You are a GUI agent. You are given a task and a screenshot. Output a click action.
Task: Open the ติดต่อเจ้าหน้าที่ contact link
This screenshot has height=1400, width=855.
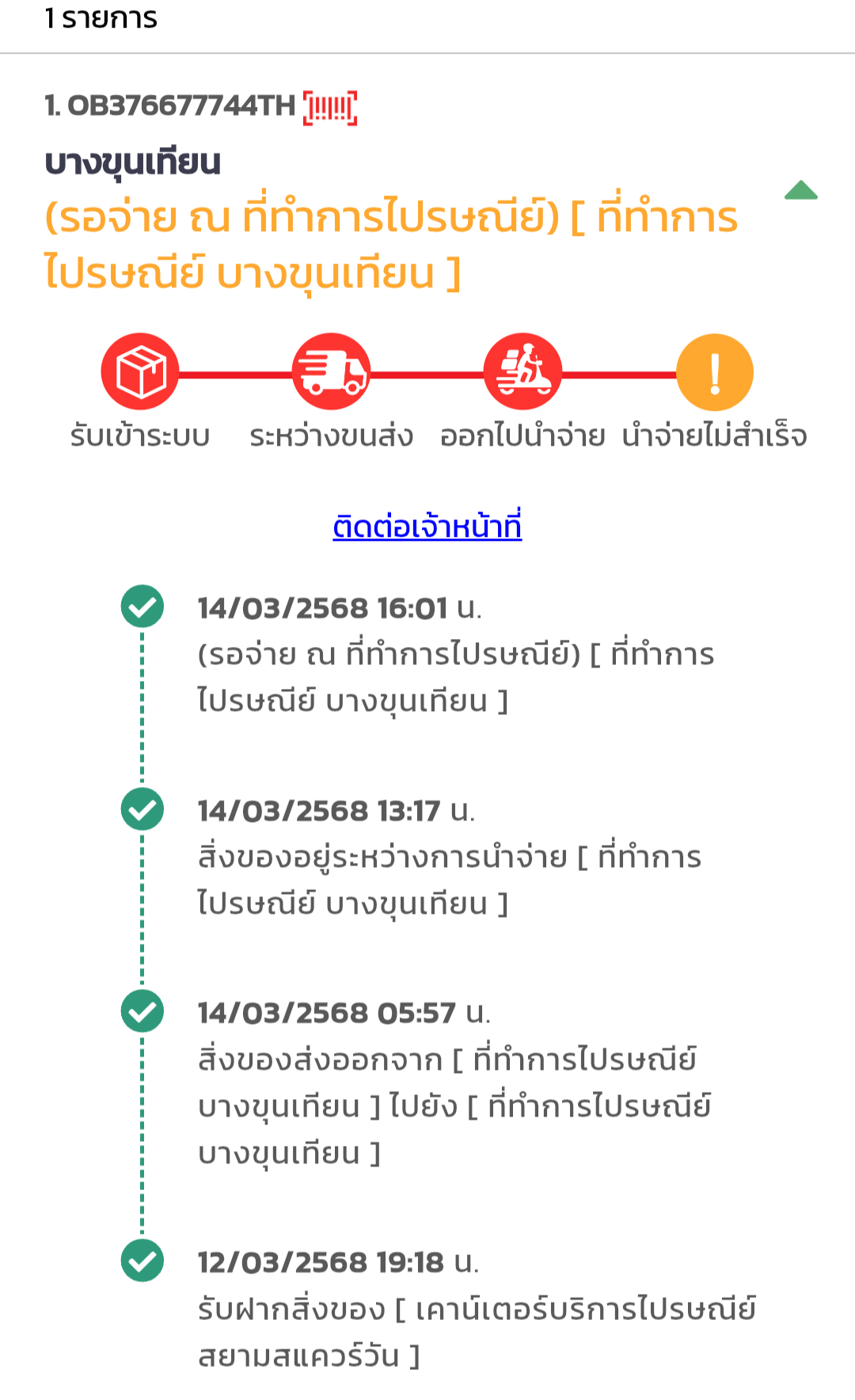point(427,526)
